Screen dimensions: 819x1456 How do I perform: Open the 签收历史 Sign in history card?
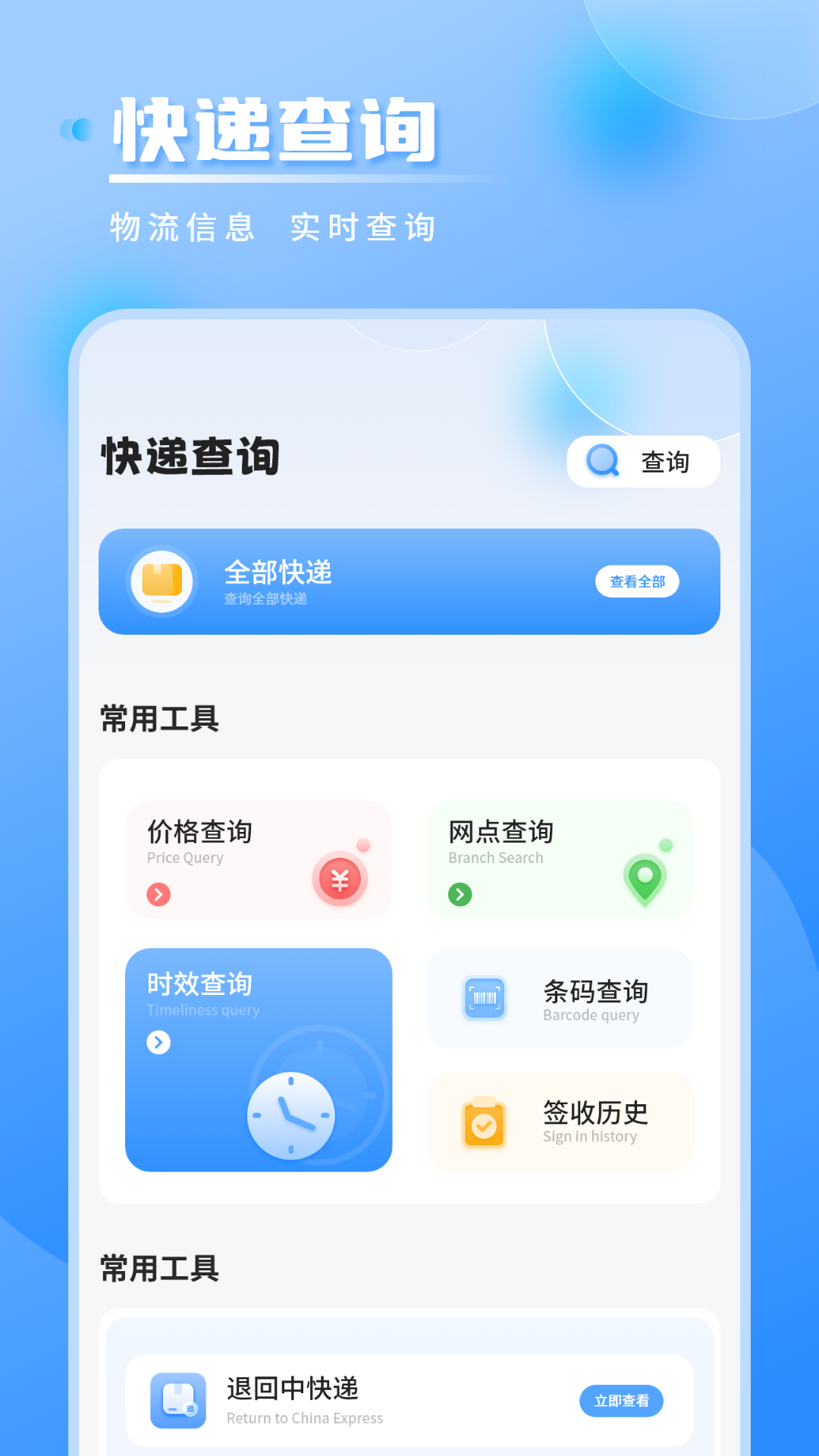pos(560,1122)
